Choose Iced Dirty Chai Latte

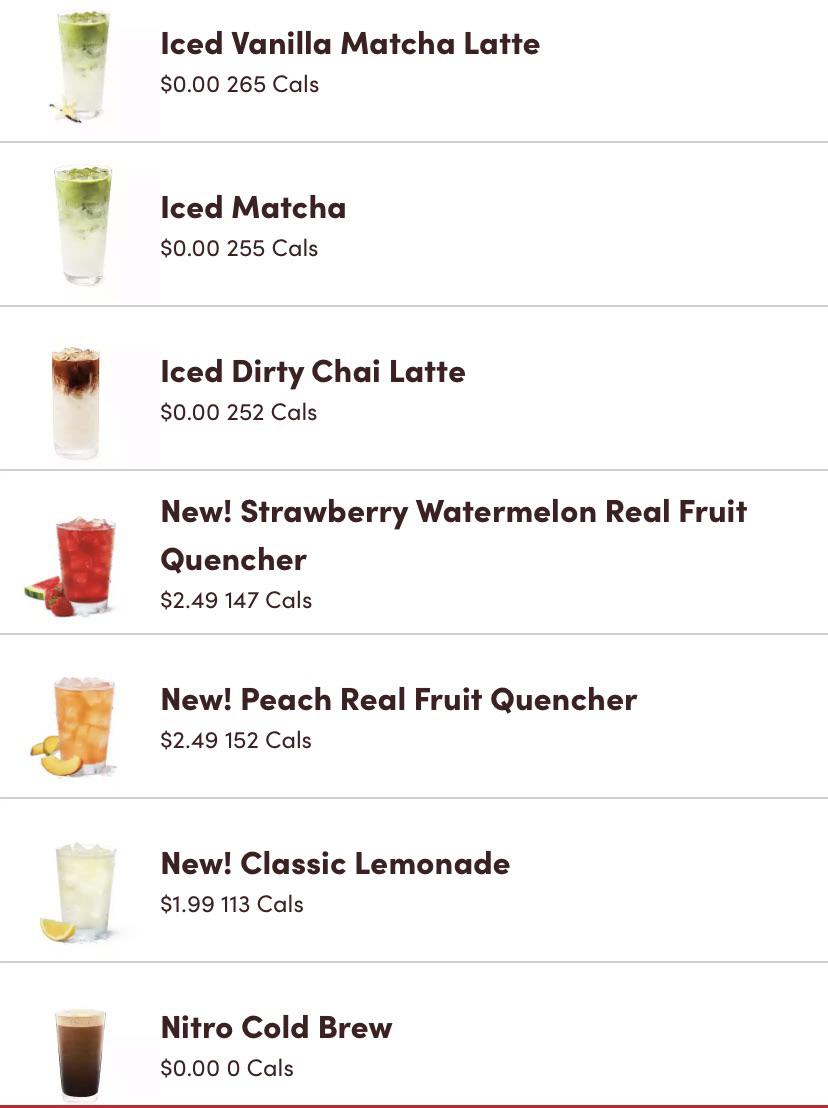(313, 372)
